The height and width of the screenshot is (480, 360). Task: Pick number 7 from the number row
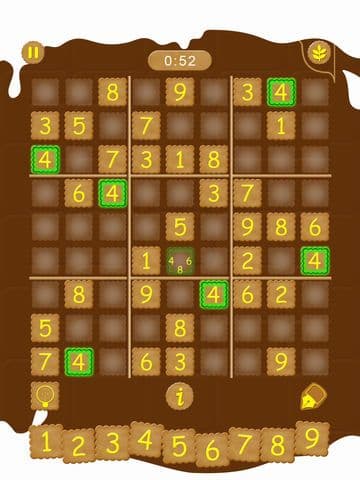coord(245,444)
